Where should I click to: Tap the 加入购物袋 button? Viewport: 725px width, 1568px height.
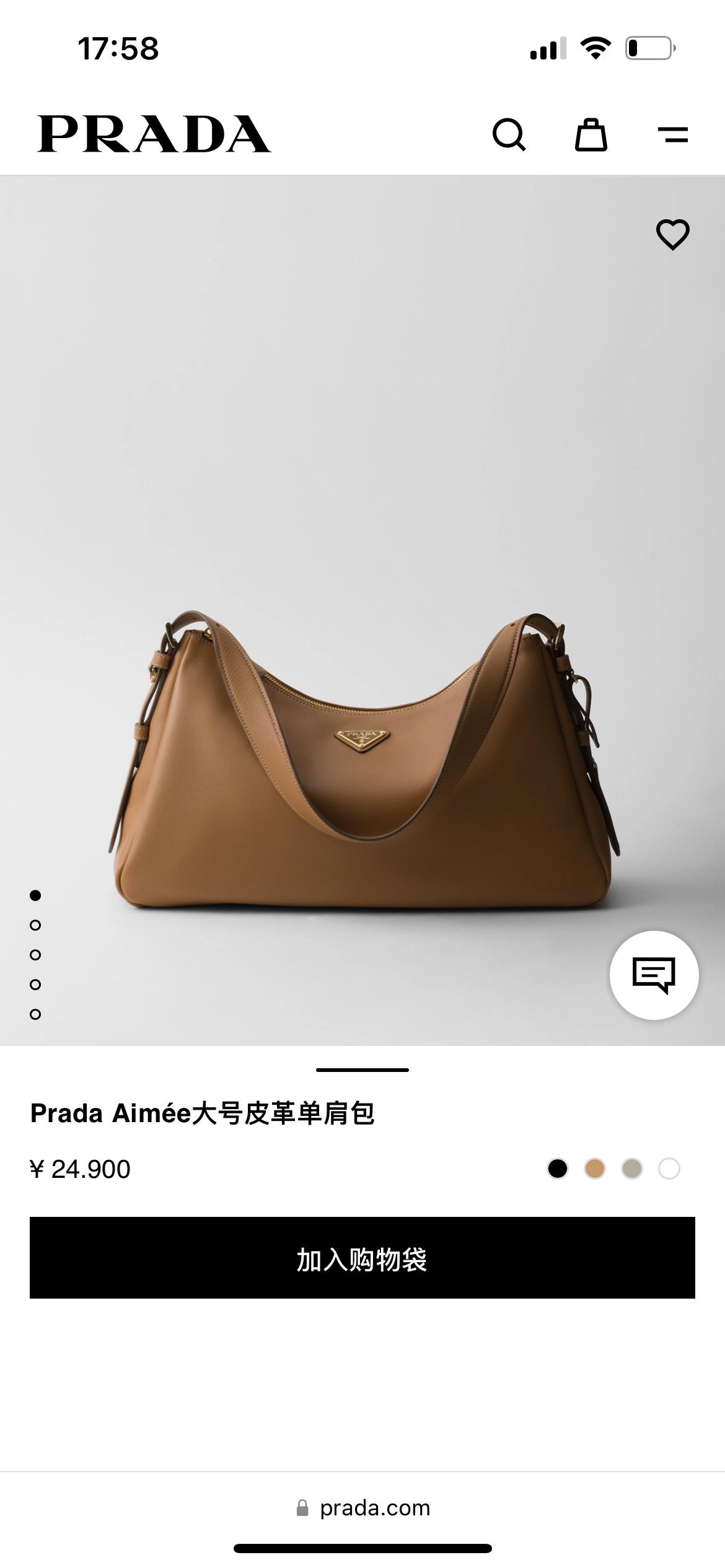[362, 1257]
